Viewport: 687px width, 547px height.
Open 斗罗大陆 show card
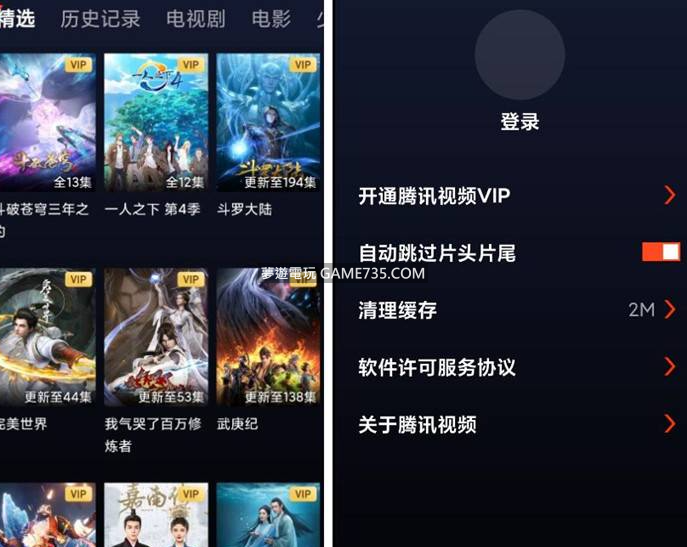268,123
